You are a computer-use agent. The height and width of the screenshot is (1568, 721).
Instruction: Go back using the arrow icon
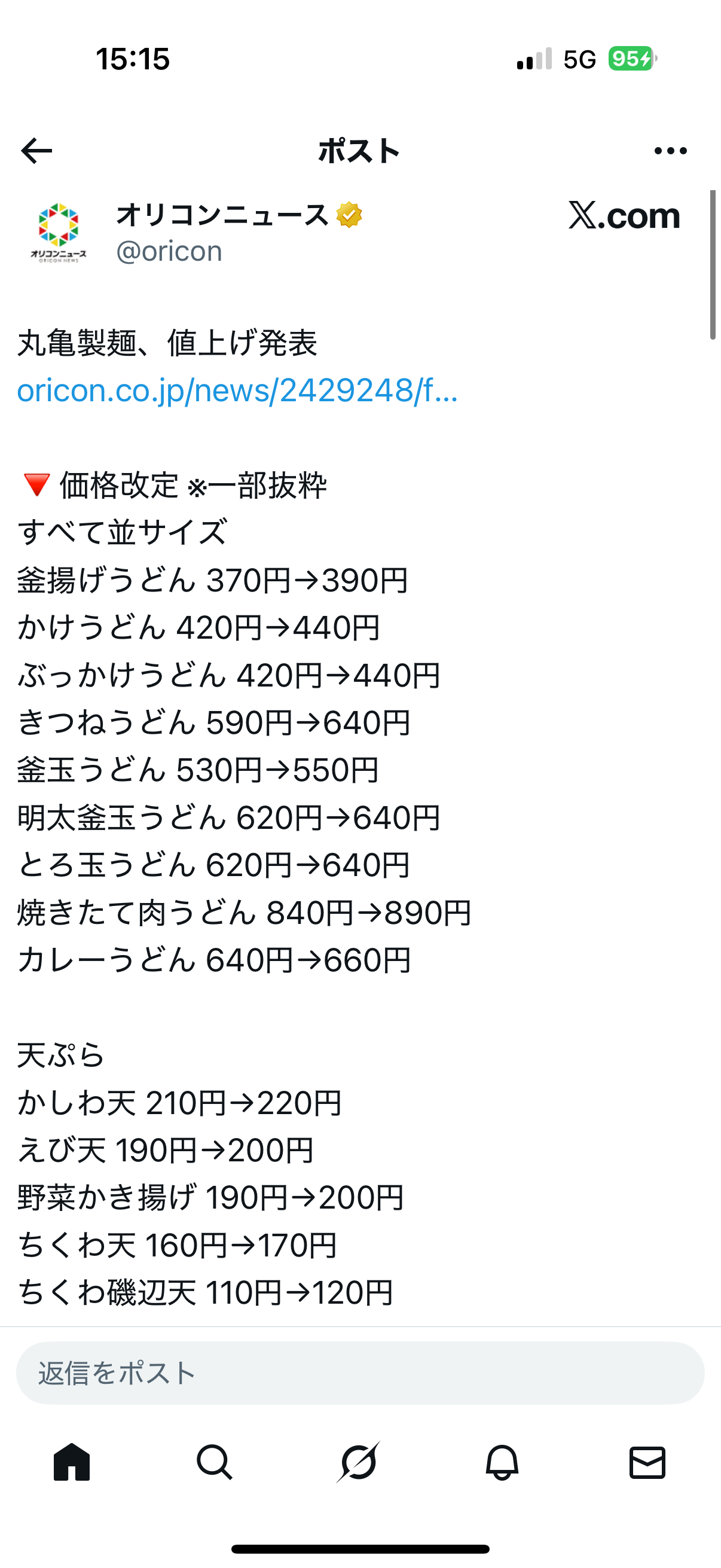pyautogui.click(x=36, y=150)
